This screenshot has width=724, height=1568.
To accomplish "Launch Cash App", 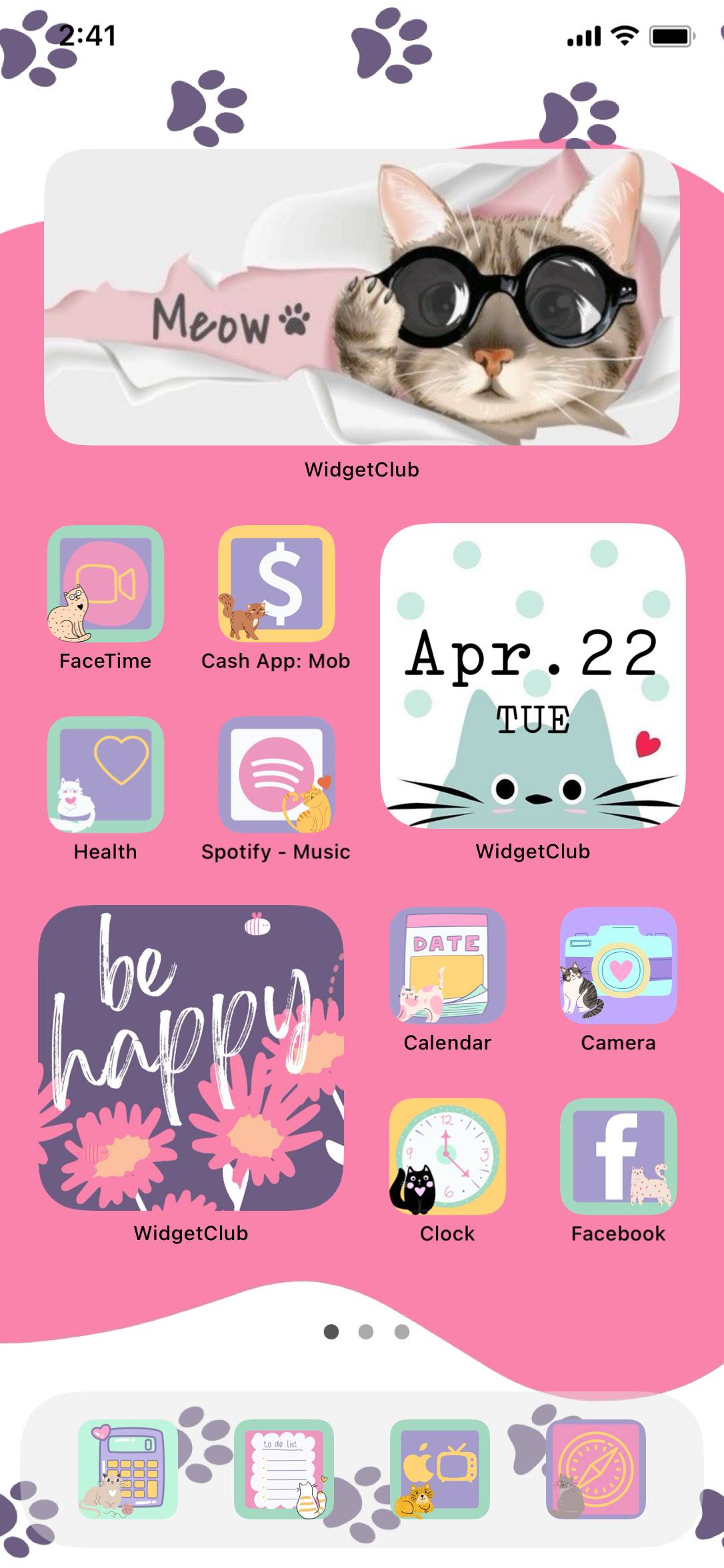I will pos(276,584).
